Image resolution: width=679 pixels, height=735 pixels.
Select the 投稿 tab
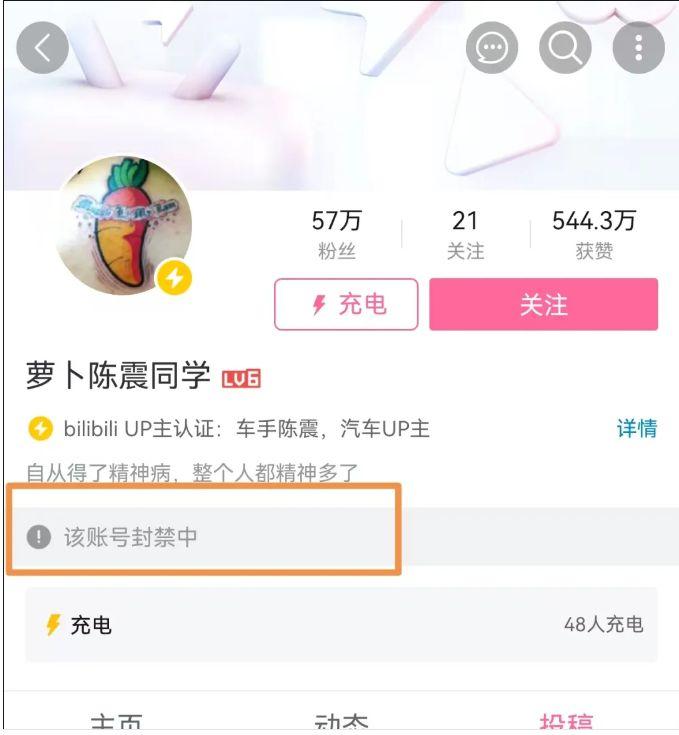(x=566, y=722)
